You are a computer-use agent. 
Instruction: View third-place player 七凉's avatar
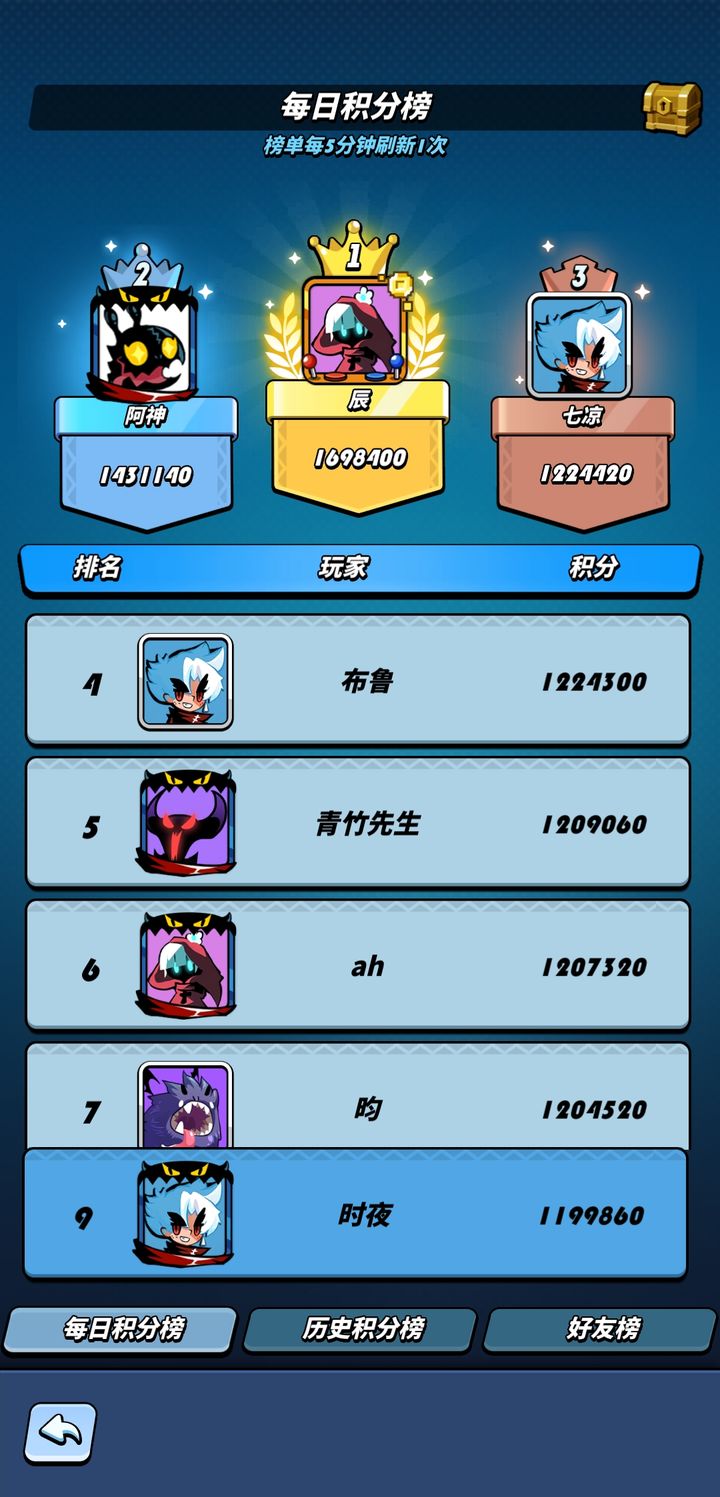[x=579, y=344]
